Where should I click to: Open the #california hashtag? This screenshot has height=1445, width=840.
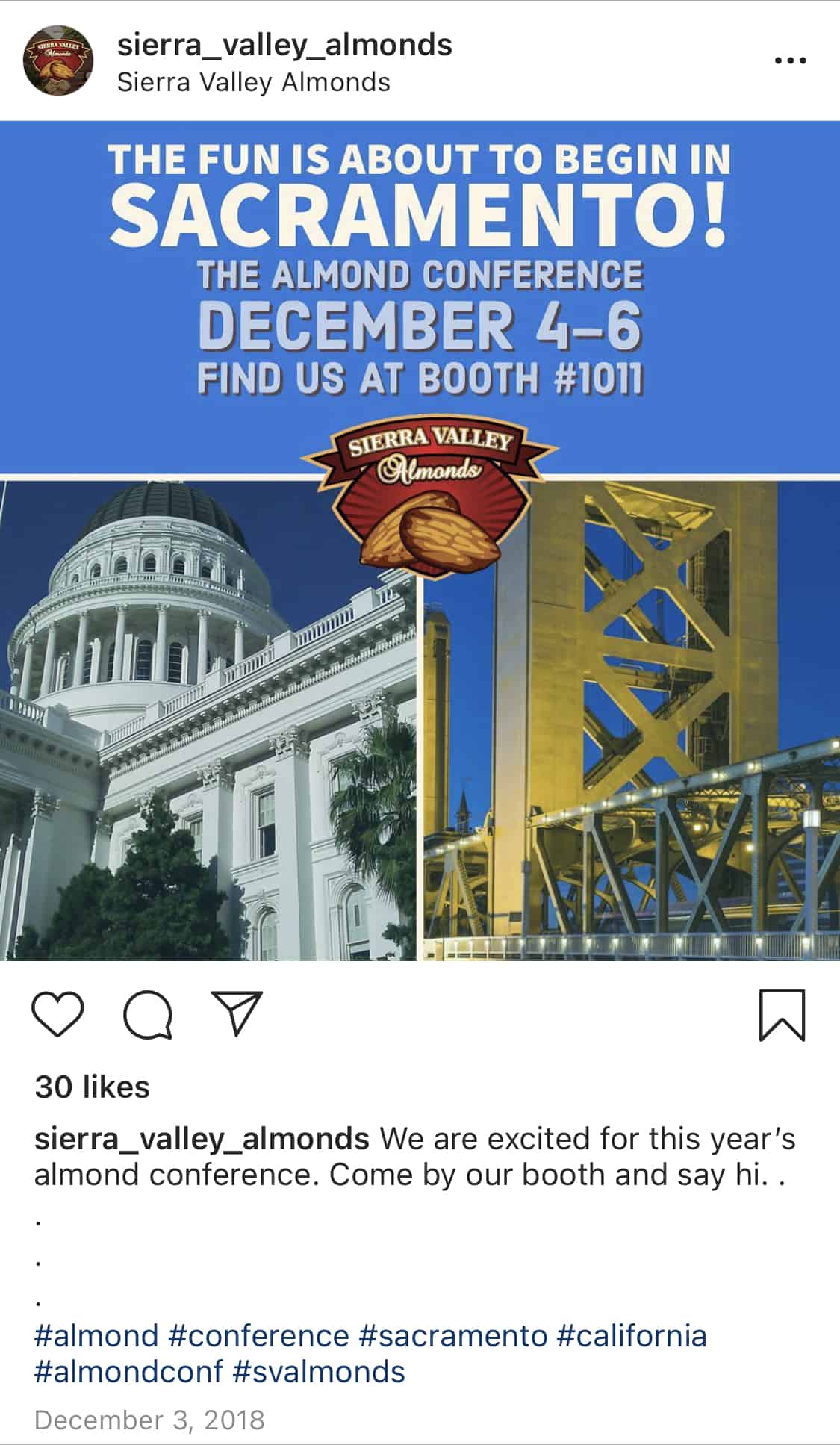click(x=632, y=1335)
